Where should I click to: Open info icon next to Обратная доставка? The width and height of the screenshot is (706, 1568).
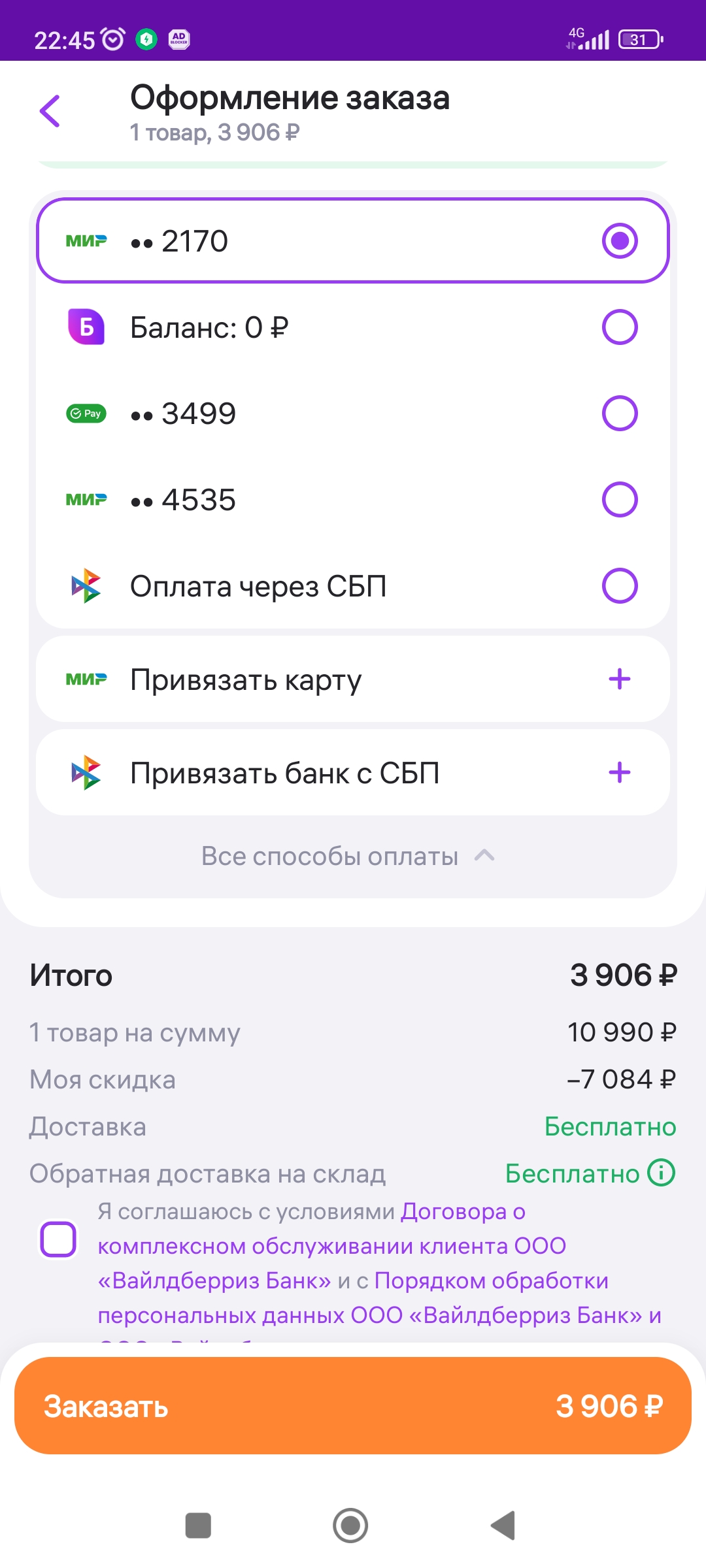(x=661, y=1173)
